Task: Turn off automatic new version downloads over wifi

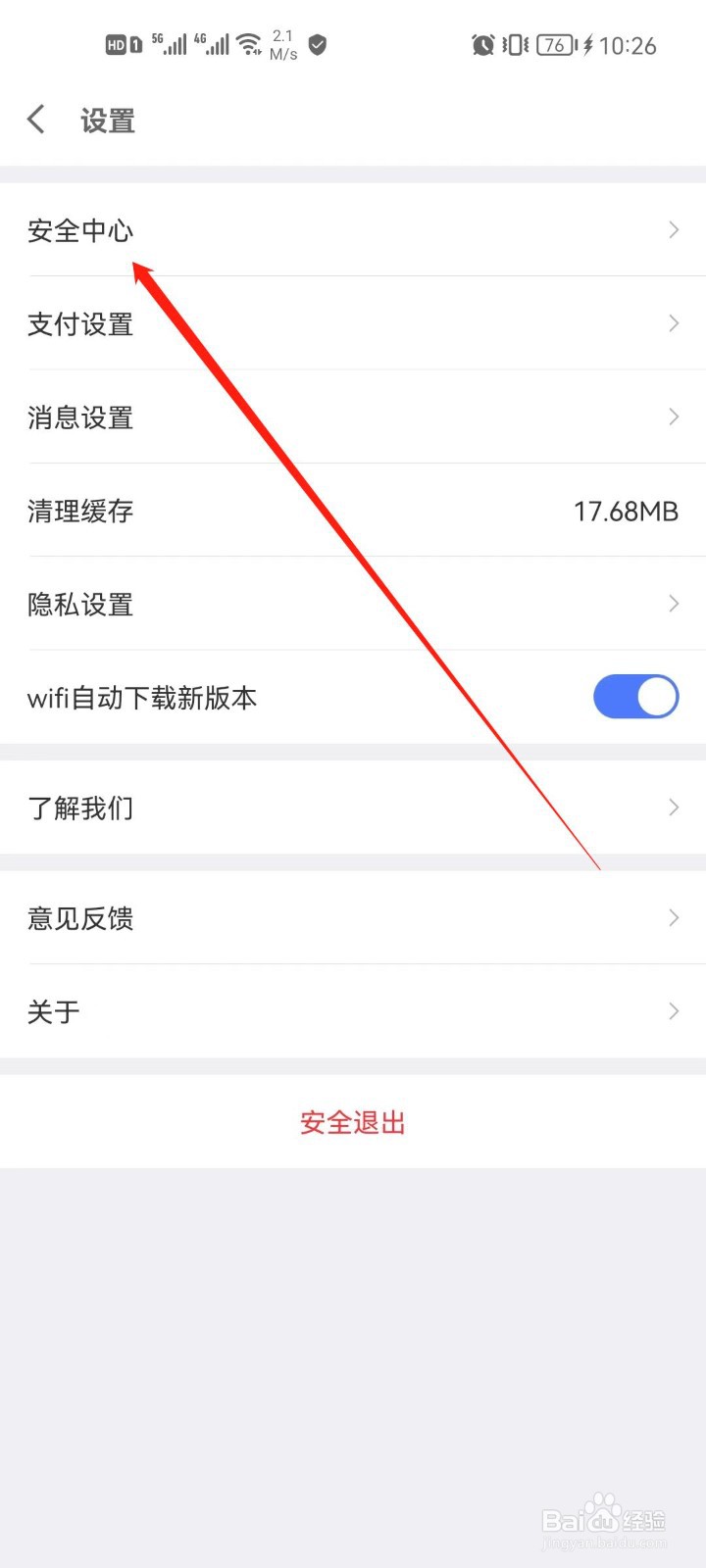Action: click(x=635, y=697)
